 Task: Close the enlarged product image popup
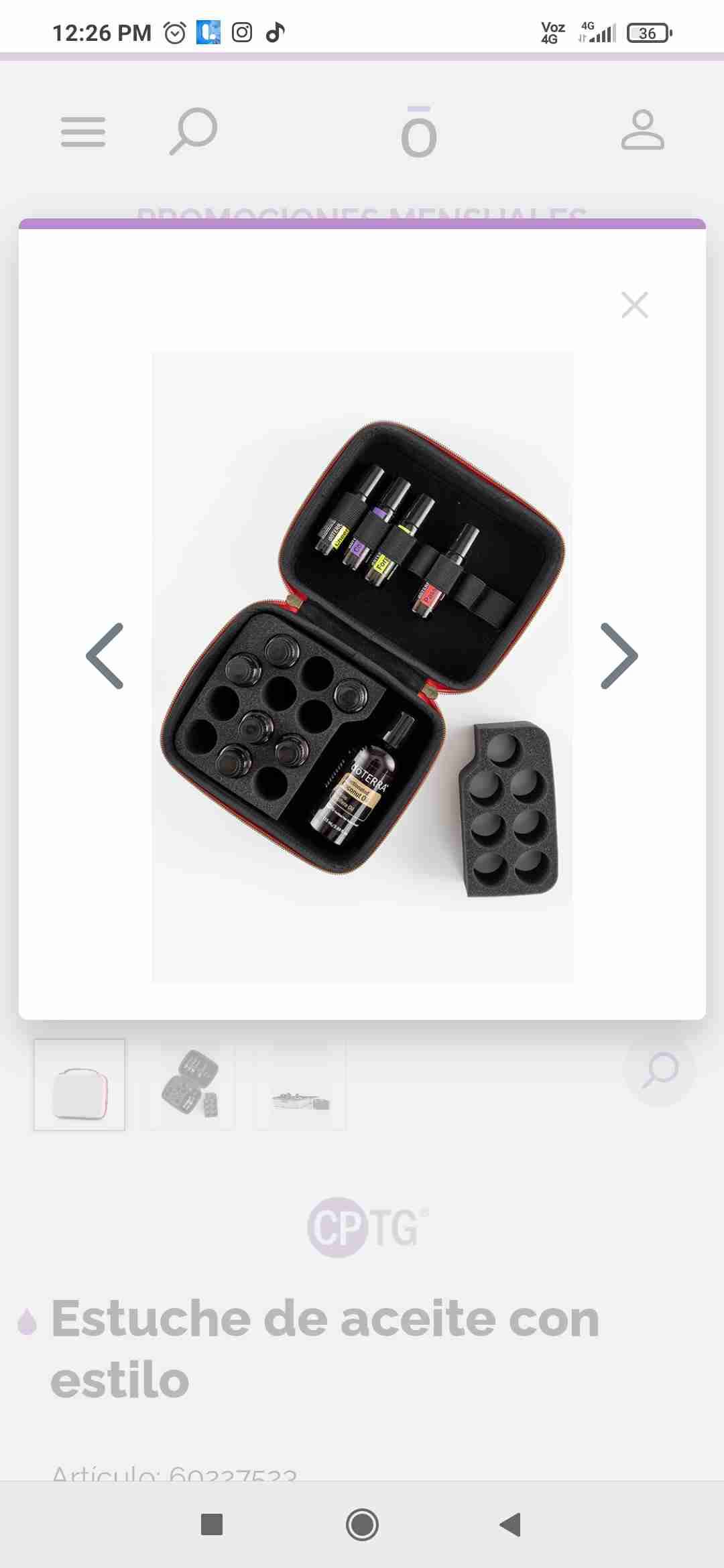634,305
